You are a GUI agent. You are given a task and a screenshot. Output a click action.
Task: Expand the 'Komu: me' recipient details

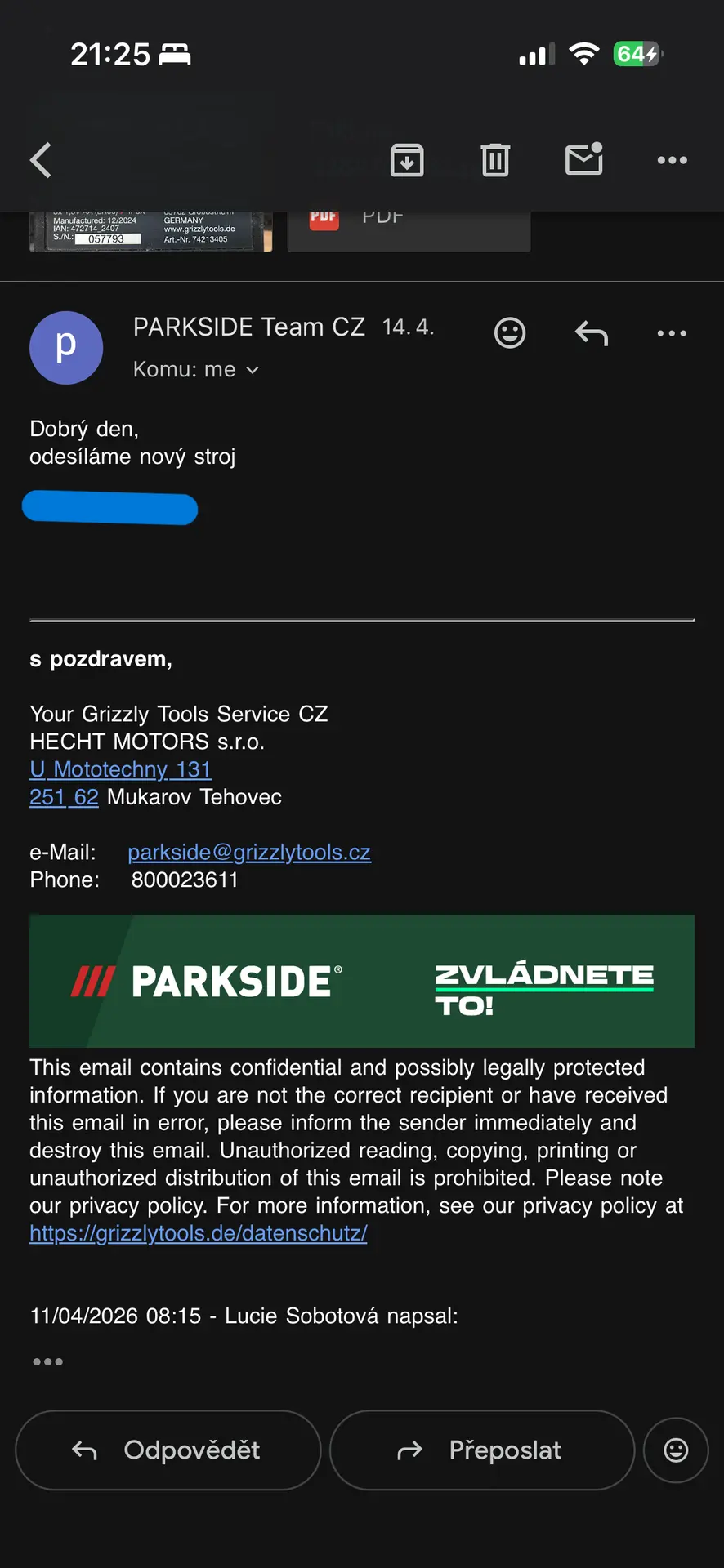(196, 370)
